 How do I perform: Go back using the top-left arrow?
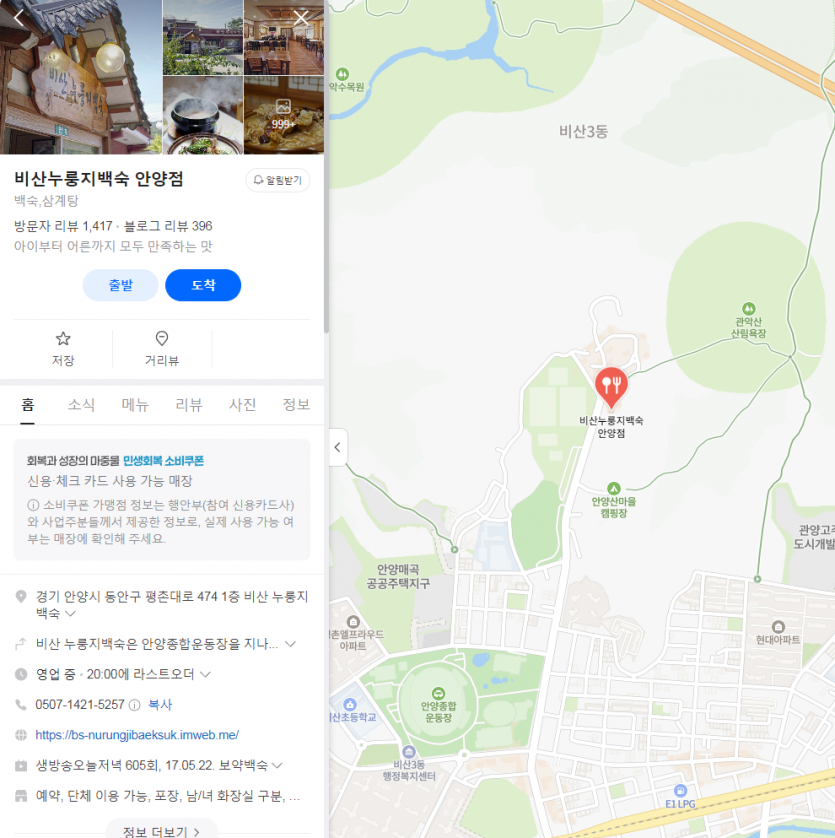click(x=19, y=17)
